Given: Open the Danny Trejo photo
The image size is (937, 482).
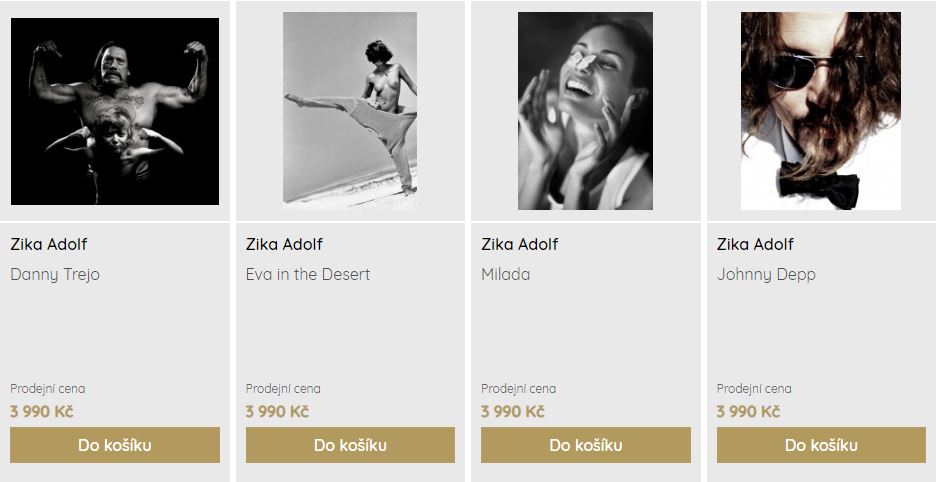Looking at the screenshot, I should tap(115, 111).
